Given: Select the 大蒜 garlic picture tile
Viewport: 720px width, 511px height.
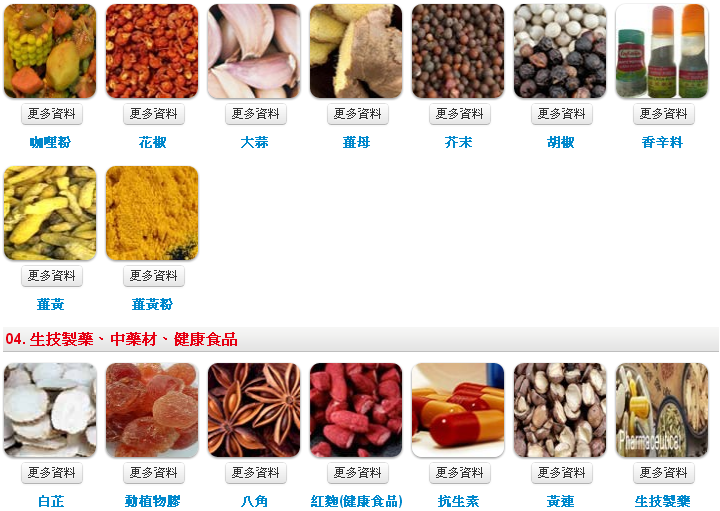Looking at the screenshot, I should [254, 51].
